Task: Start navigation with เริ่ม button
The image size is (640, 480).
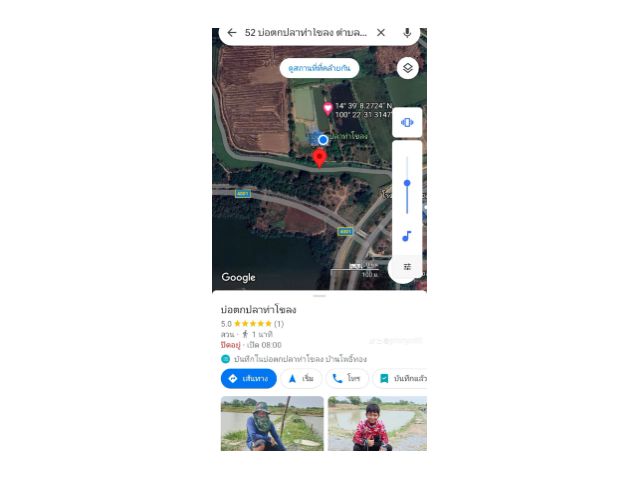Action: pos(301,379)
